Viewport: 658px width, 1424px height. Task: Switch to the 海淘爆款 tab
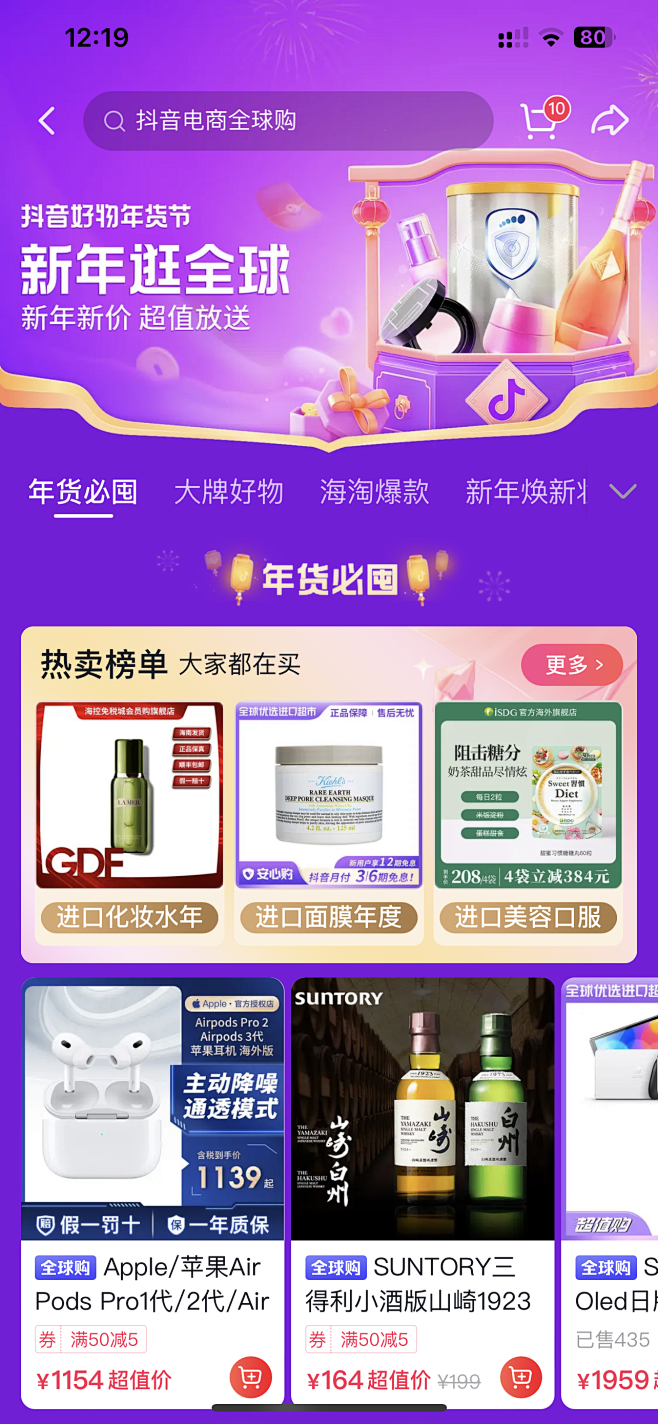coord(374,492)
